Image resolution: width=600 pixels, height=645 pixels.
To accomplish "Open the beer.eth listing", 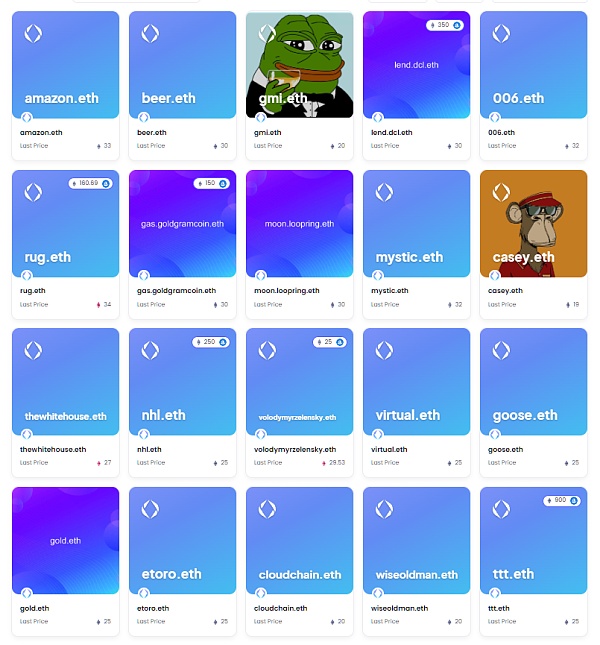I will [182, 65].
